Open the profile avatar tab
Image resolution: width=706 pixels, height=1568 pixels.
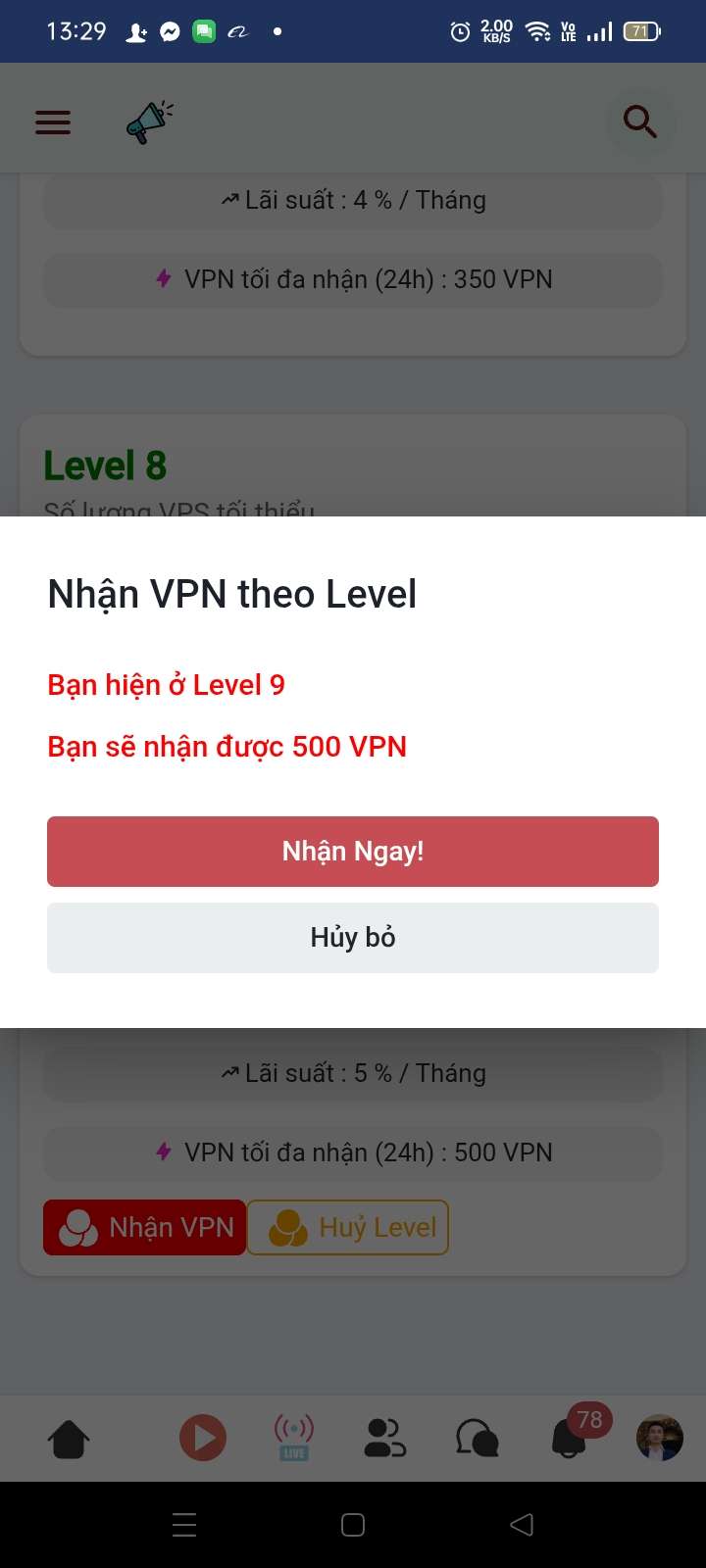[x=659, y=1439]
